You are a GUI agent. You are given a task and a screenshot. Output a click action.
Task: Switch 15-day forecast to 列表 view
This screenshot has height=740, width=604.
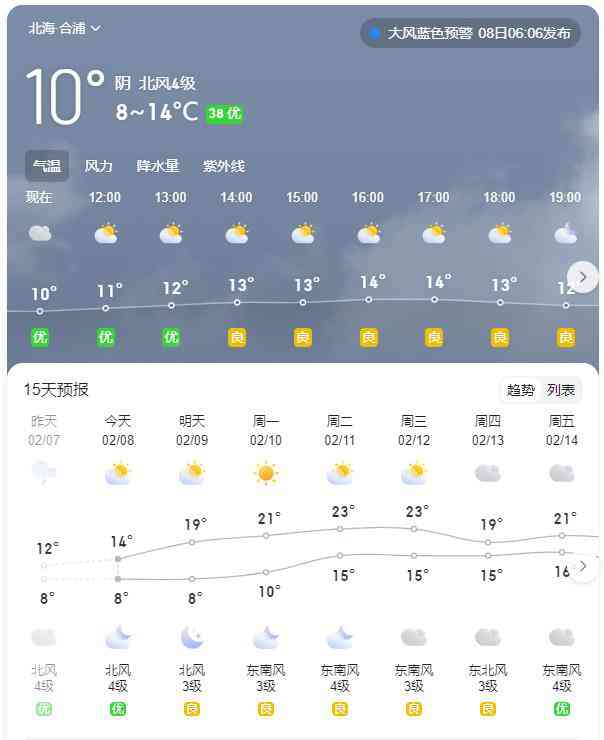[x=561, y=390]
